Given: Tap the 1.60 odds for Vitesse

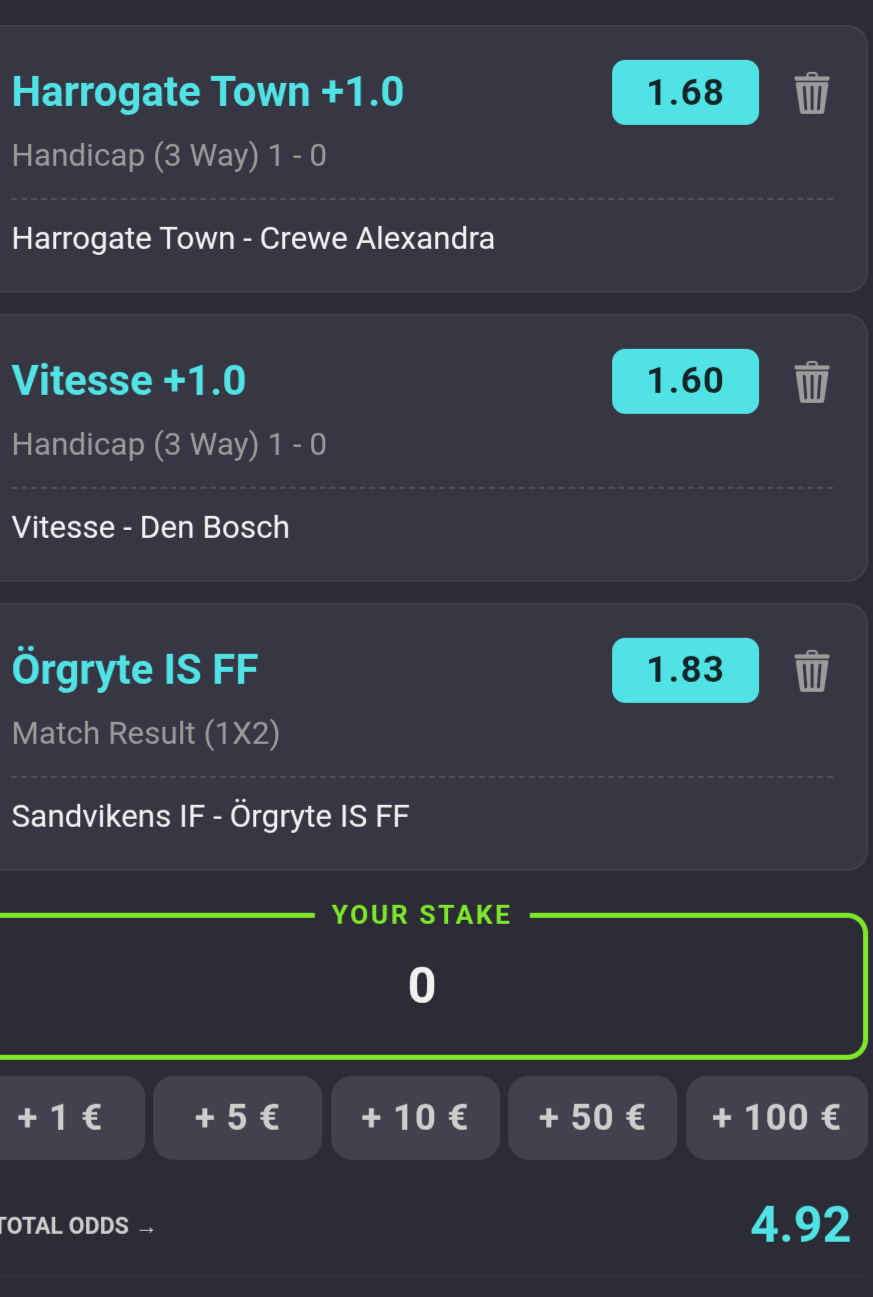Looking at the screenshot, I should (685, 381).
